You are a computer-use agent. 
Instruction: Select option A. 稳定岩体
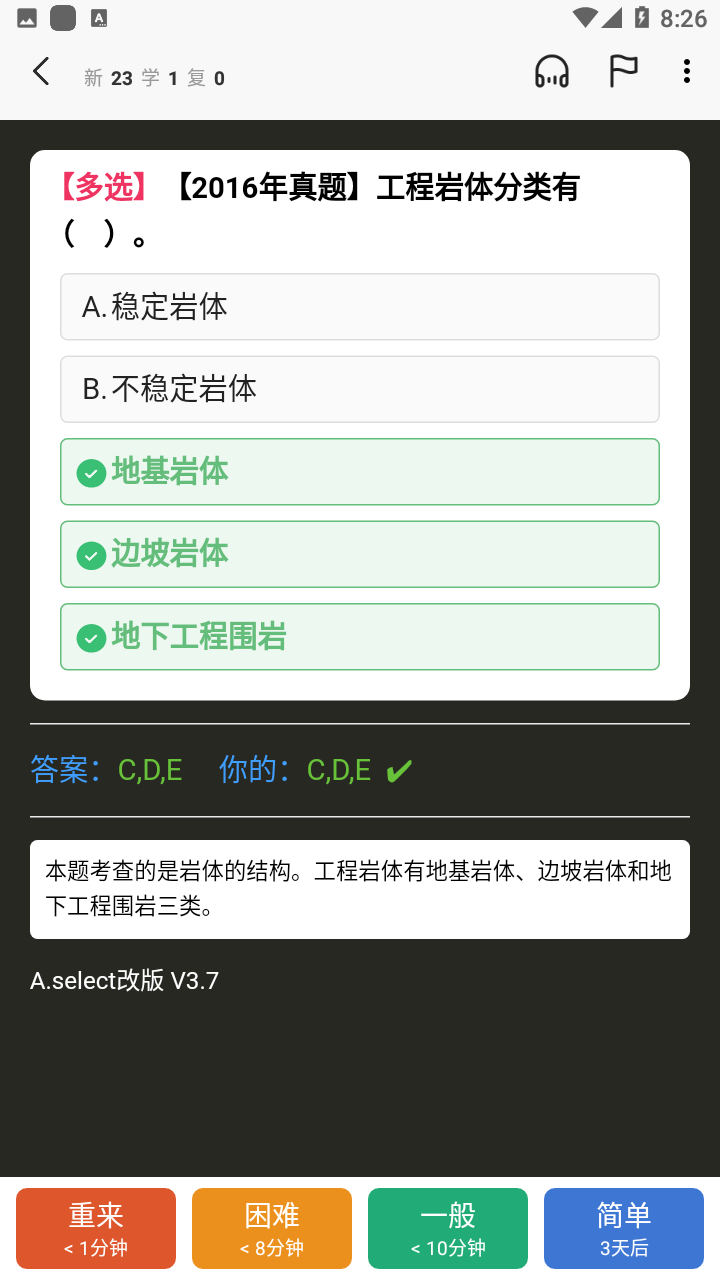coord(360,307)
